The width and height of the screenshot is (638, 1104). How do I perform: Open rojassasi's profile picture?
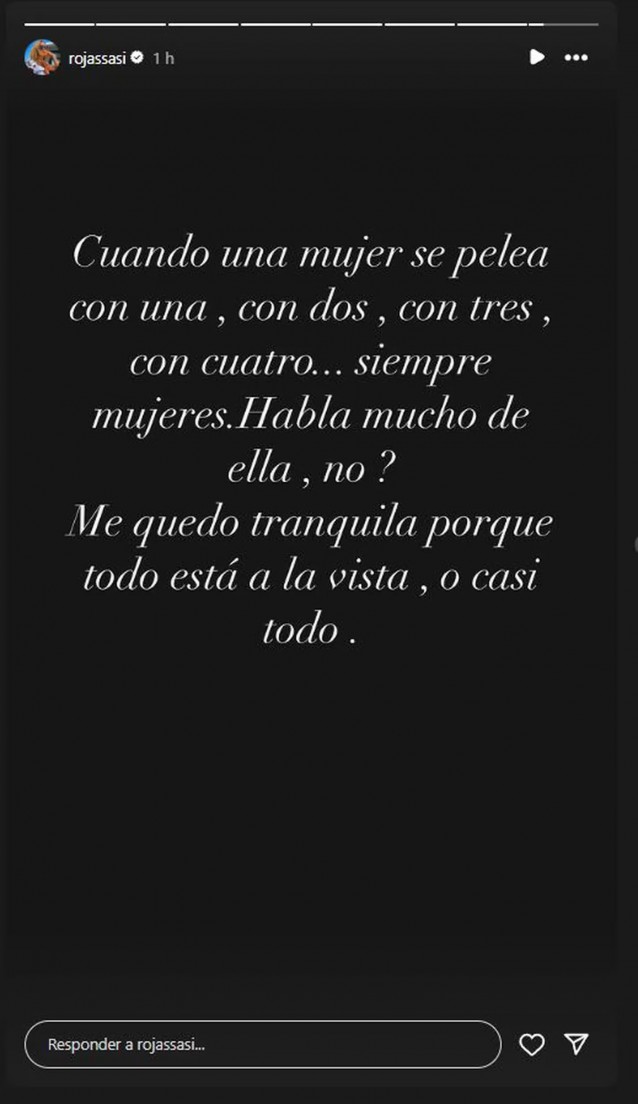coord(41,57)
